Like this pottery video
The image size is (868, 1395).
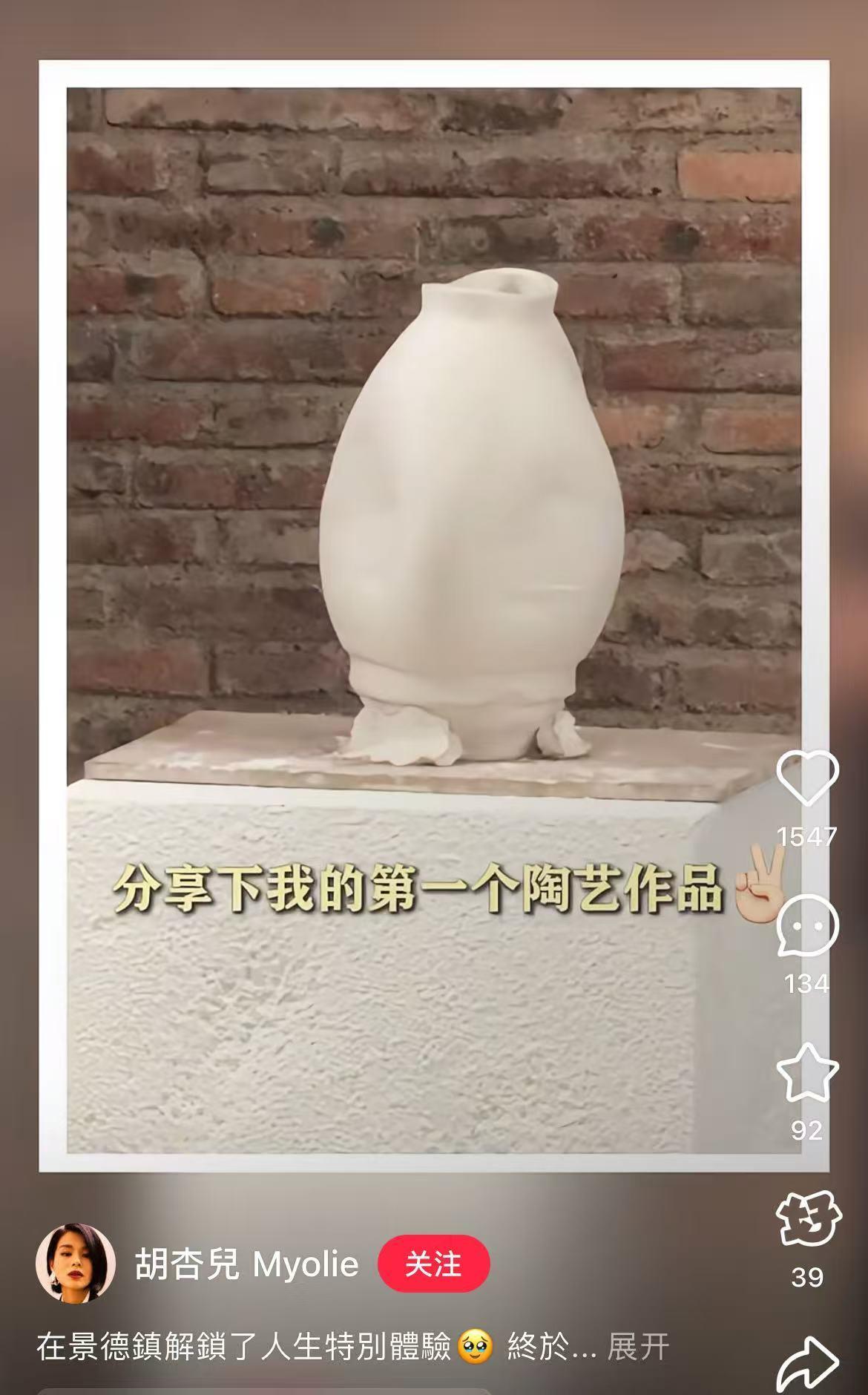point(807,778)
